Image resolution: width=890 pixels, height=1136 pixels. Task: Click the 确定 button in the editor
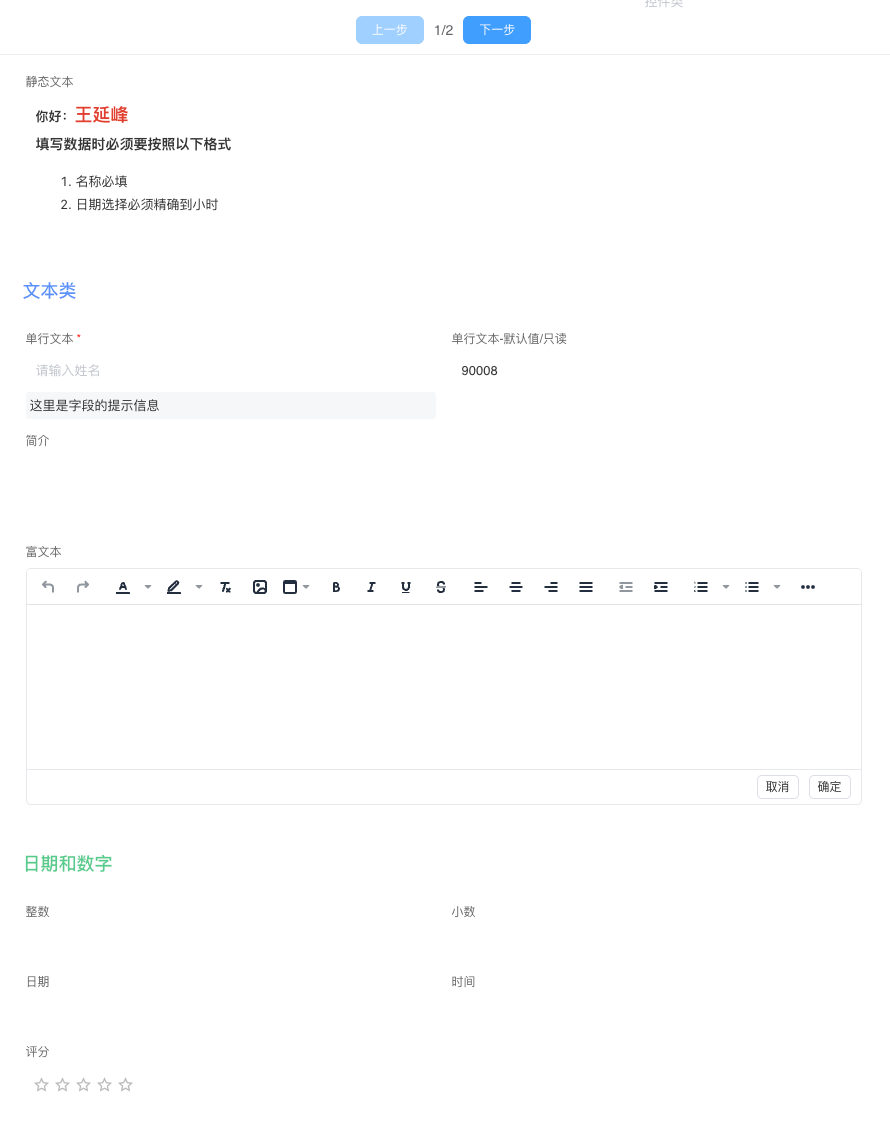829,787
